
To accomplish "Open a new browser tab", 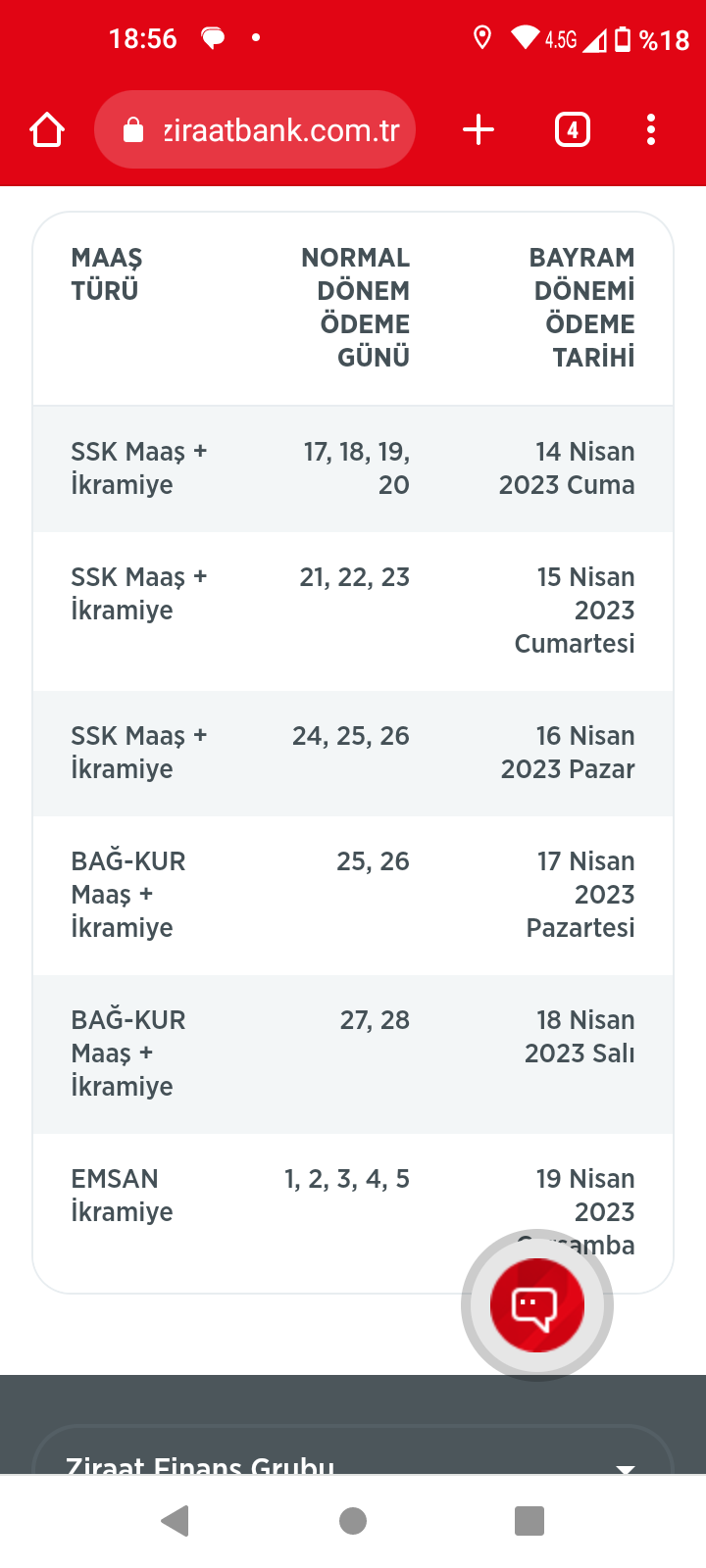I will click(479, 129).
